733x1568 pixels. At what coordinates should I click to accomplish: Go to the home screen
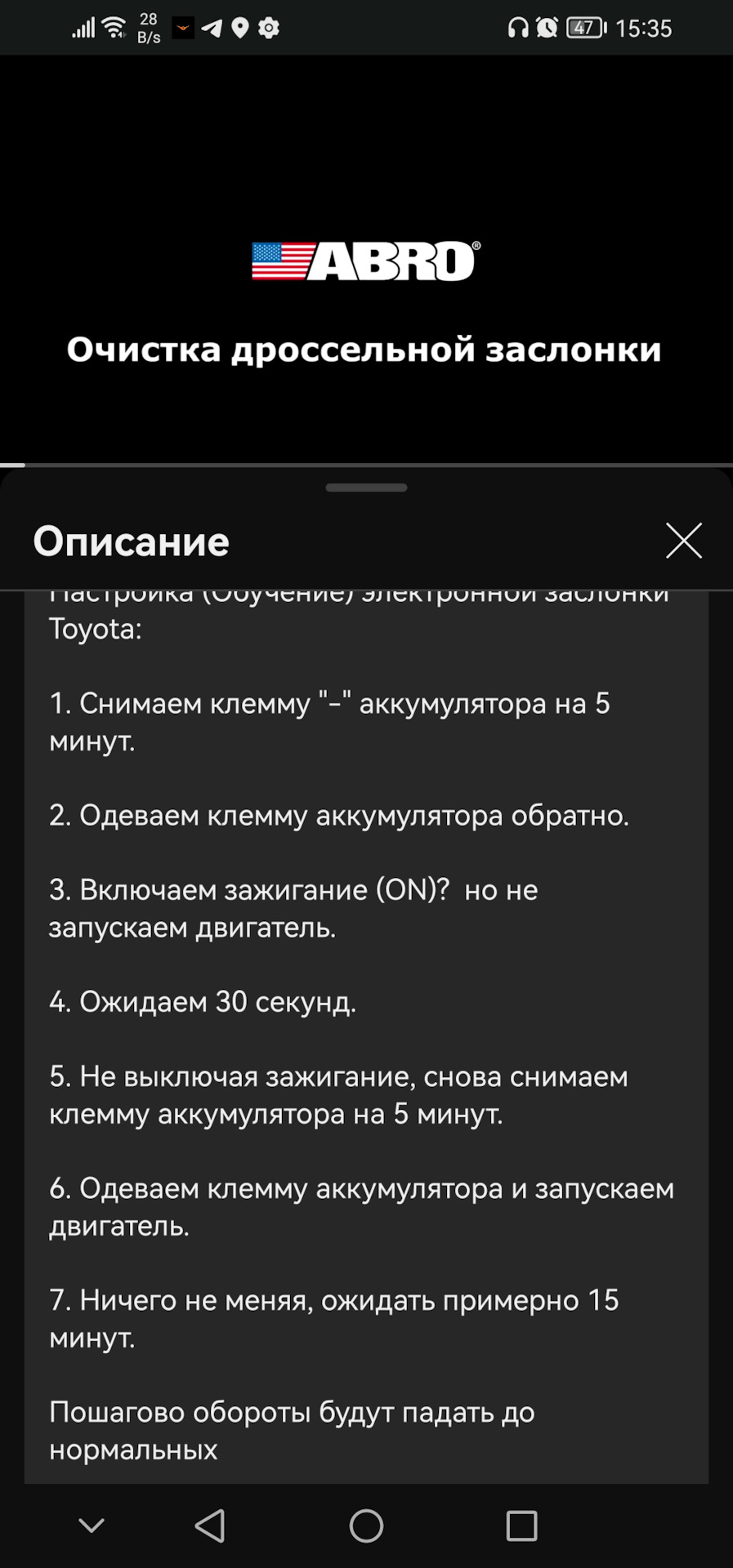366,1526
